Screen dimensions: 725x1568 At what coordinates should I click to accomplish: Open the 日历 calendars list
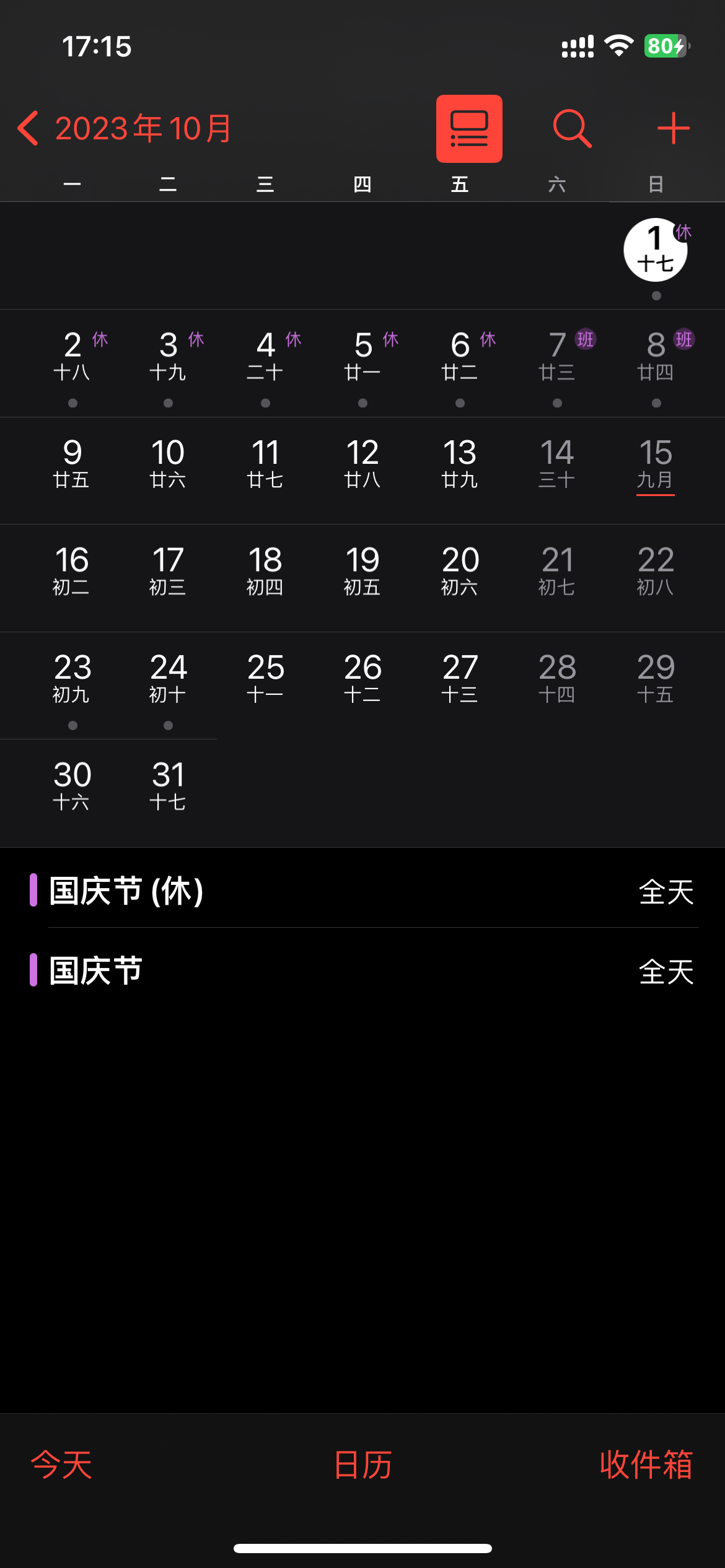(362, 1465)
